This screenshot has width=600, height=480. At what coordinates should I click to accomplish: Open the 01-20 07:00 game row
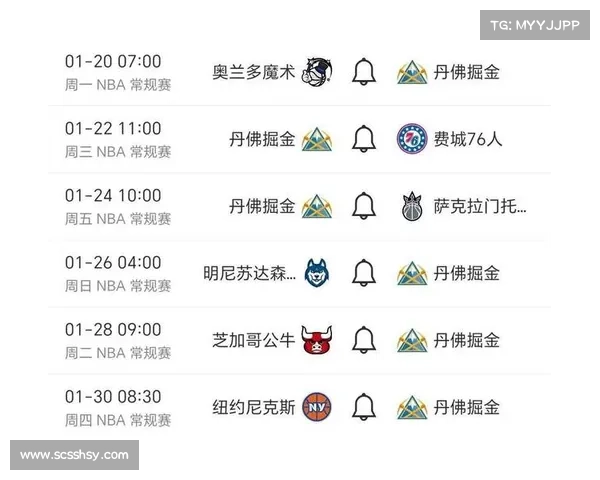113,72
